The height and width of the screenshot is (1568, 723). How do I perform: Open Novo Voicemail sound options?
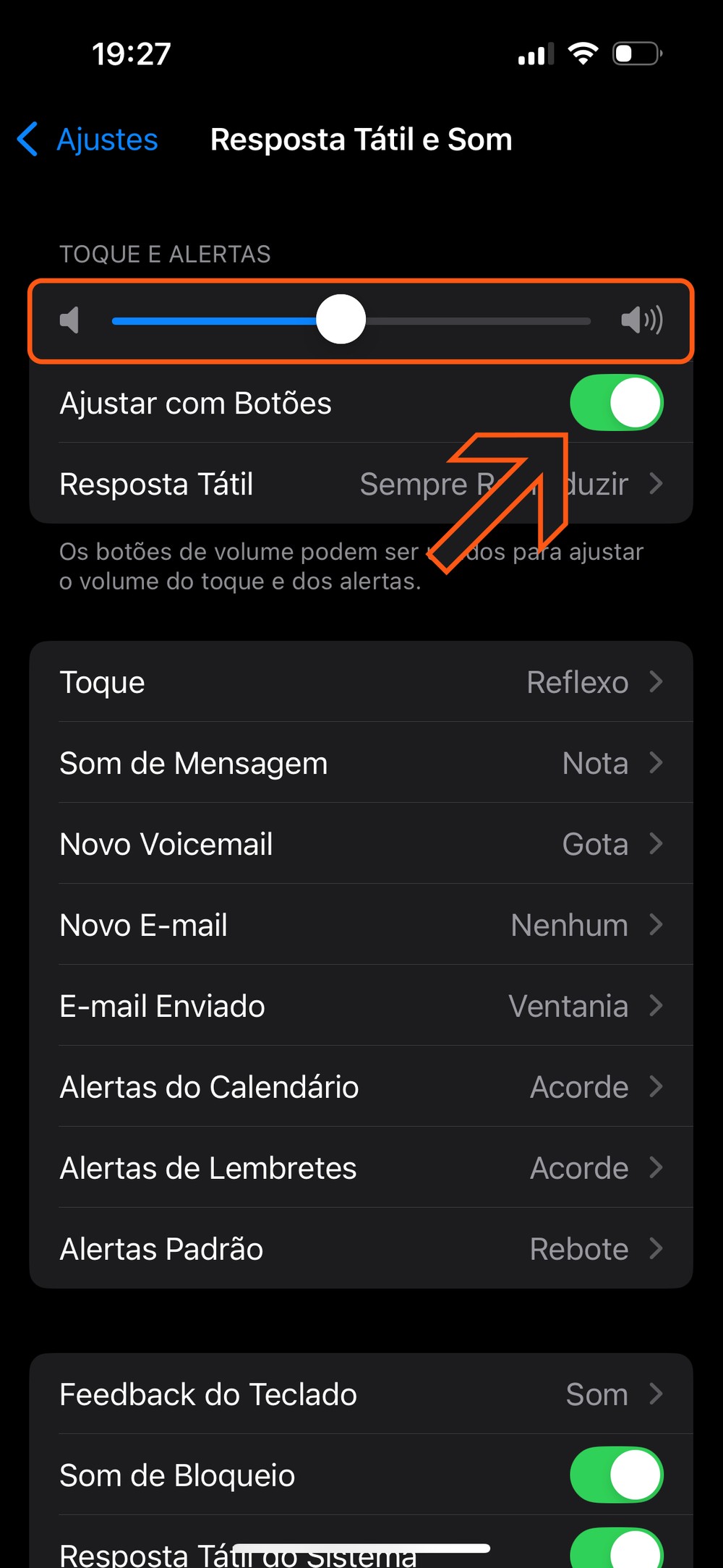coord(361,844)
